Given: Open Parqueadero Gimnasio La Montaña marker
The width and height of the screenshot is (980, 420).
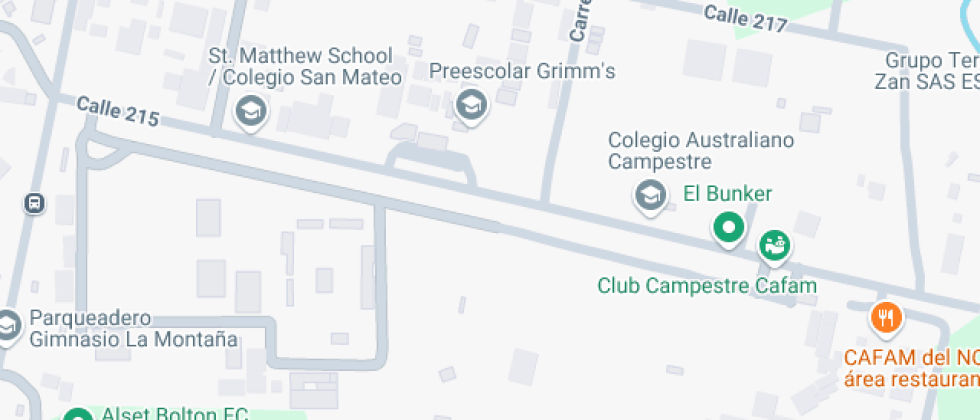Looking at the screenshot, I should (8, 327).
